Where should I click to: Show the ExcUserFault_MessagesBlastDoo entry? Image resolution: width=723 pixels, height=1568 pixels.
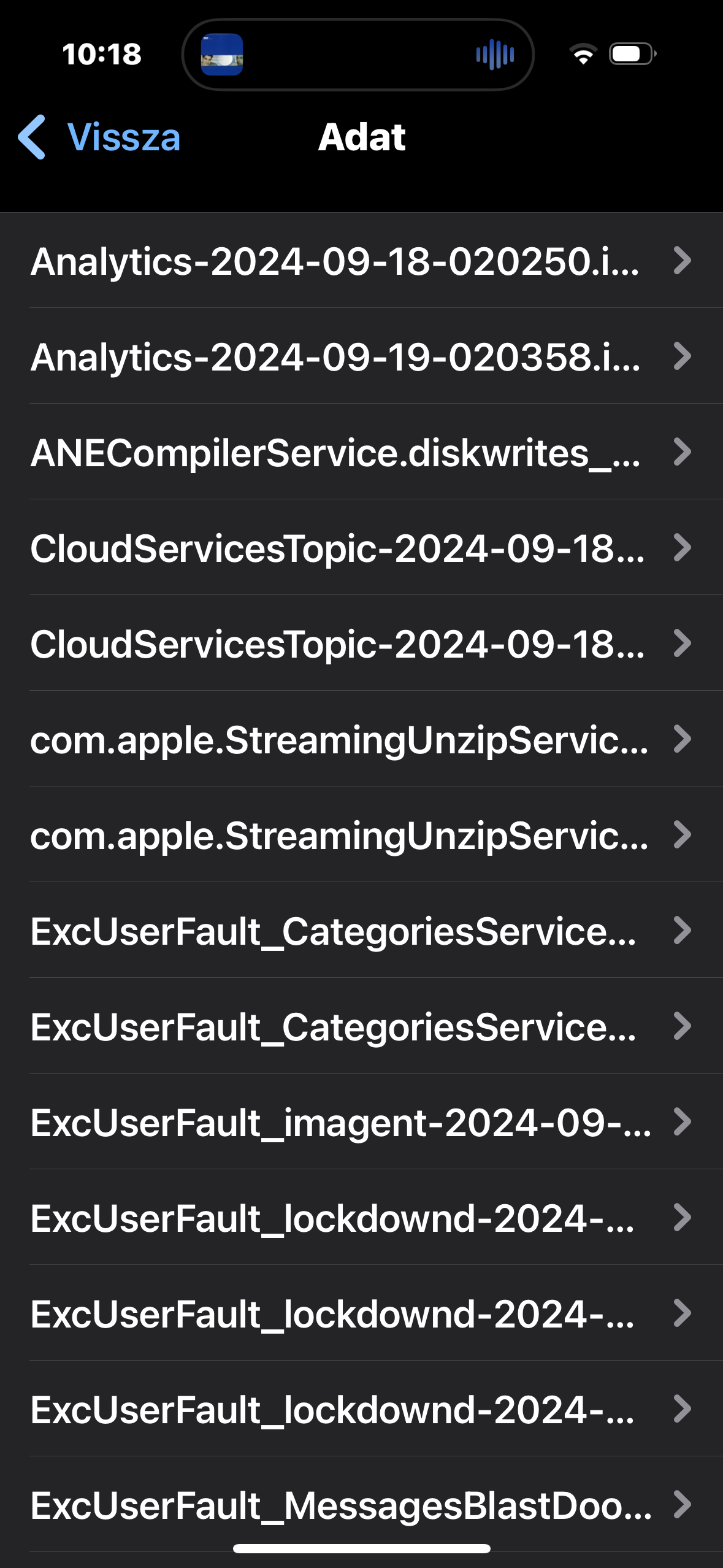pyautogui.click(x=362, y=1505)
